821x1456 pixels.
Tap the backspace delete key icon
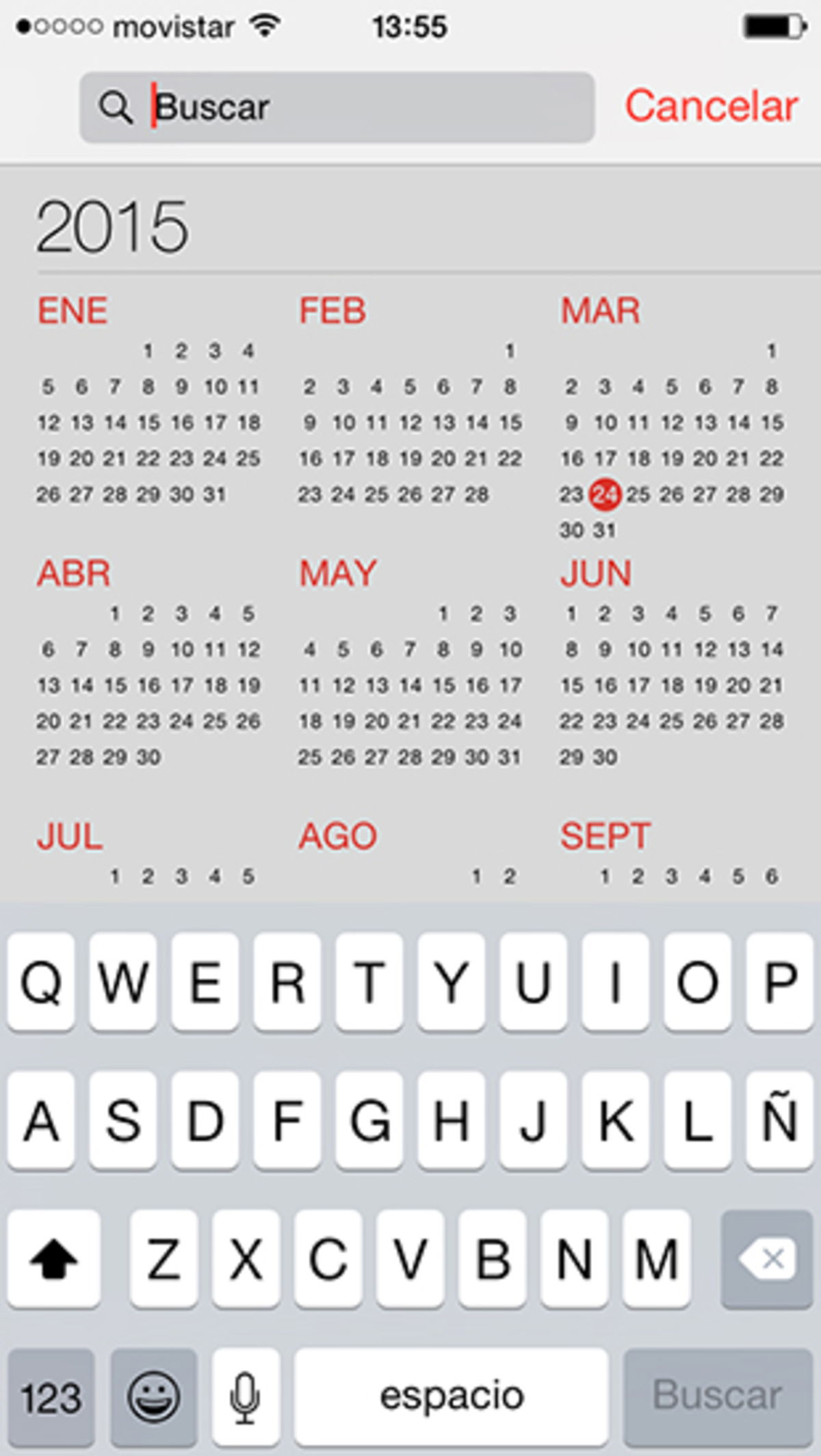(768, 1257)
